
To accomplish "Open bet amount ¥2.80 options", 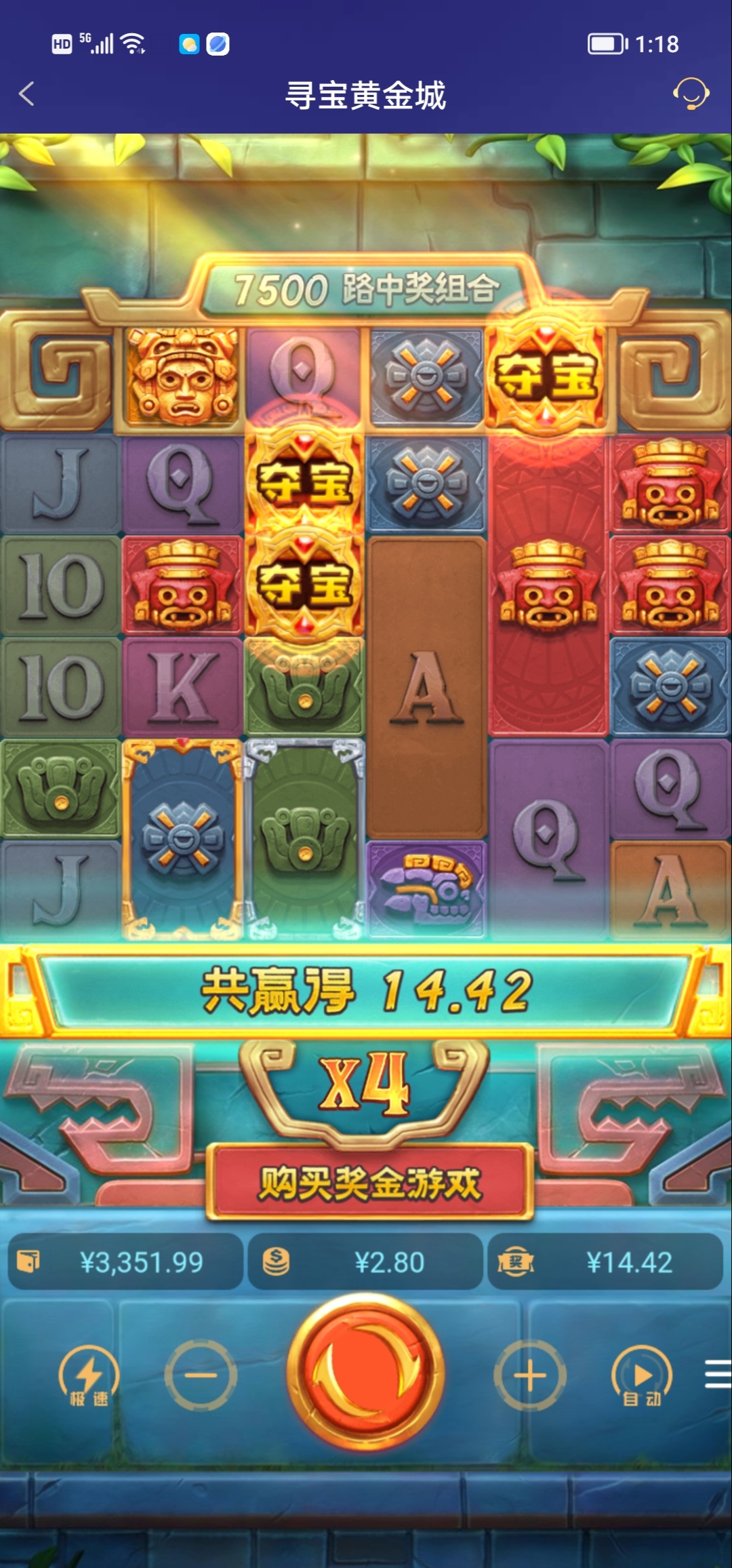I will coord(366,1262).
